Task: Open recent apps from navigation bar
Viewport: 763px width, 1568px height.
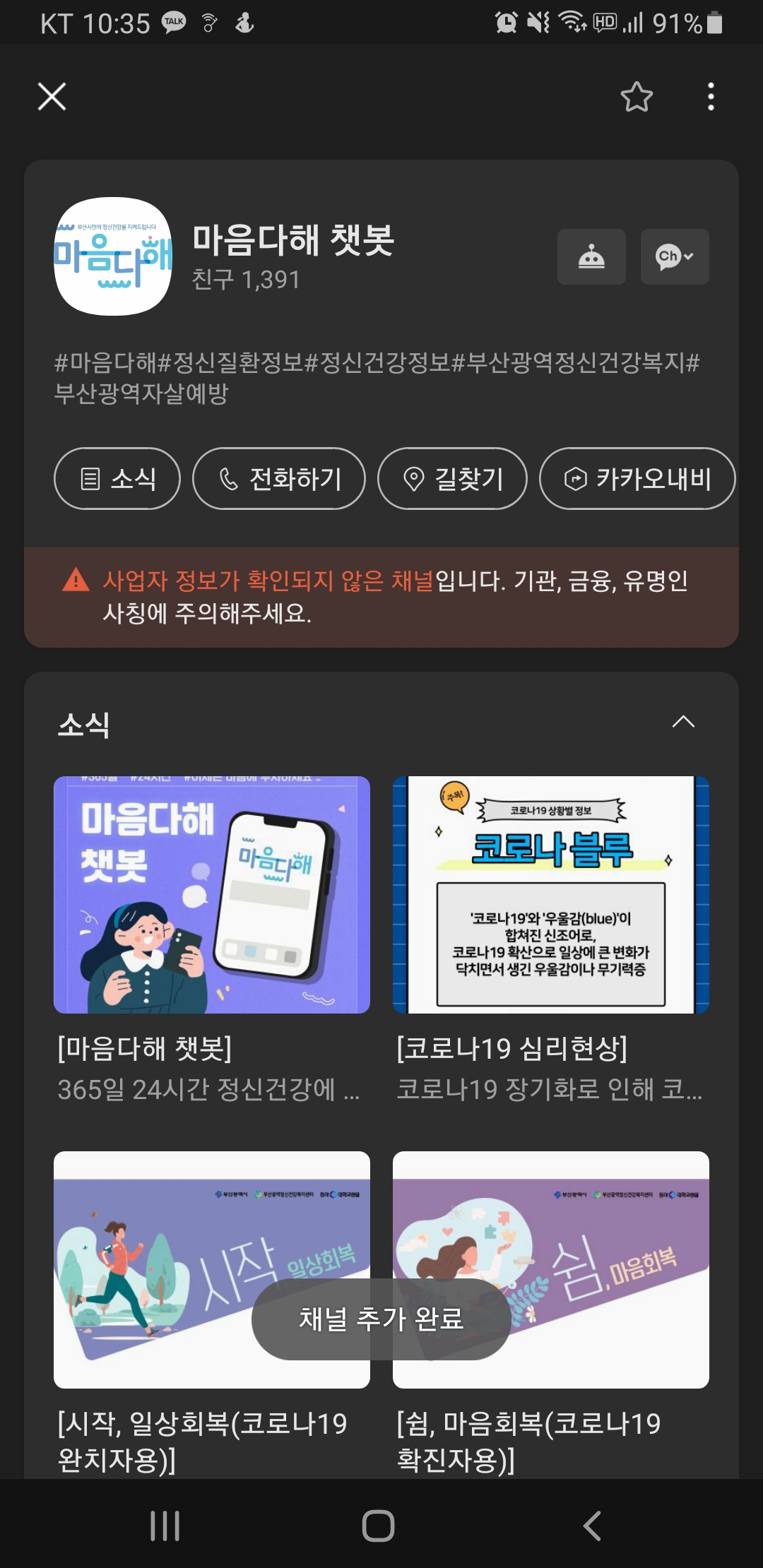Action: [165, 1526]
